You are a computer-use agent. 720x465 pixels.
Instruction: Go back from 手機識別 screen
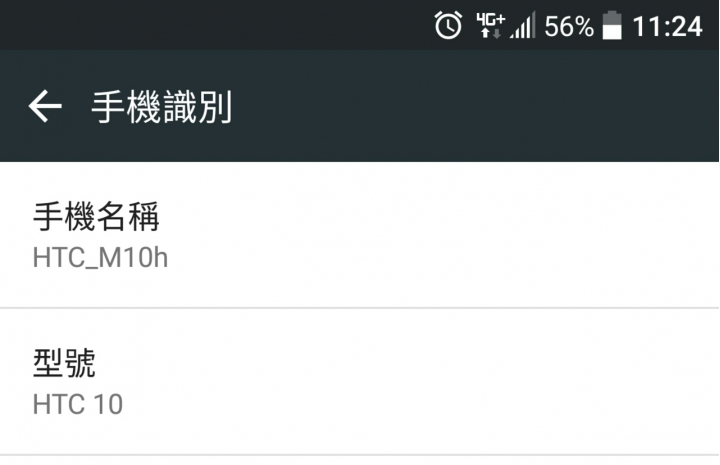tap(45, 106)
